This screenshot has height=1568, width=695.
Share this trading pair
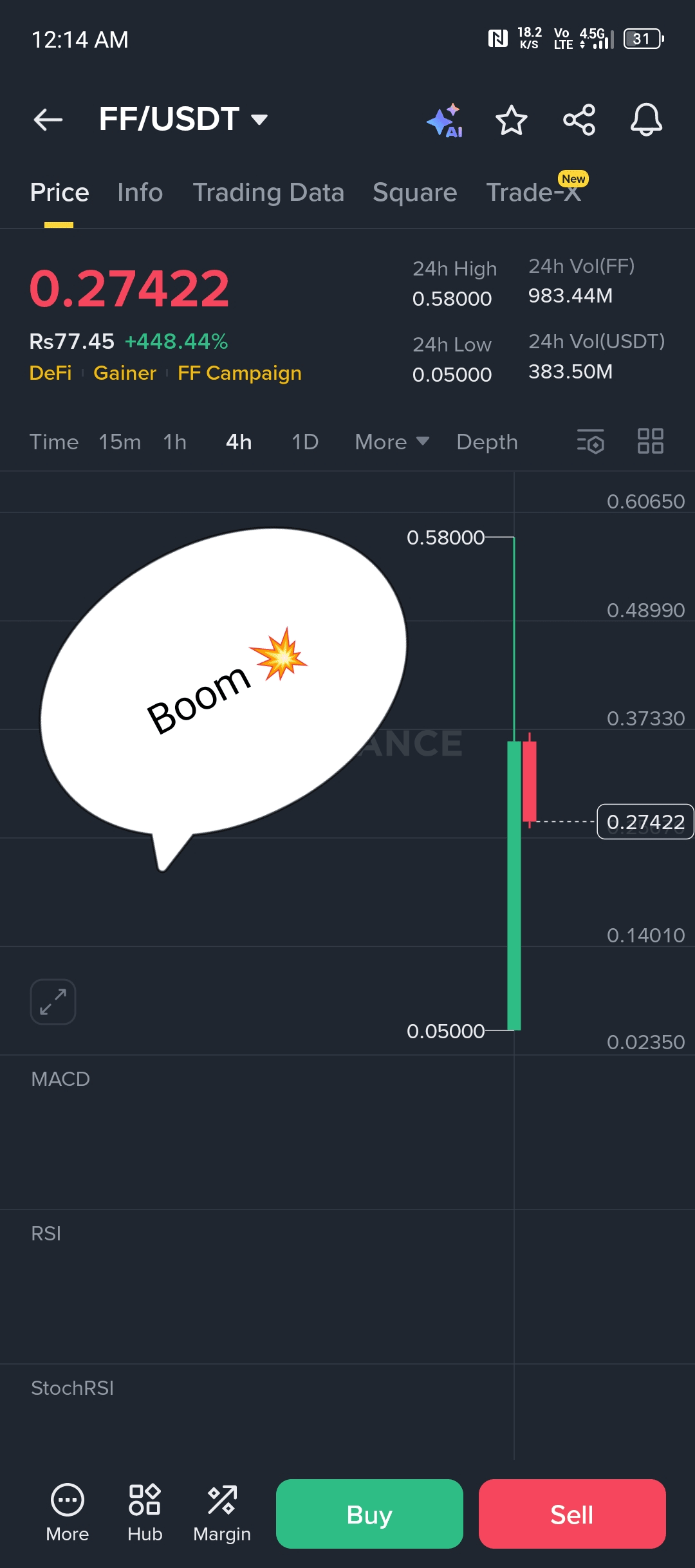[x=579, y=120]
